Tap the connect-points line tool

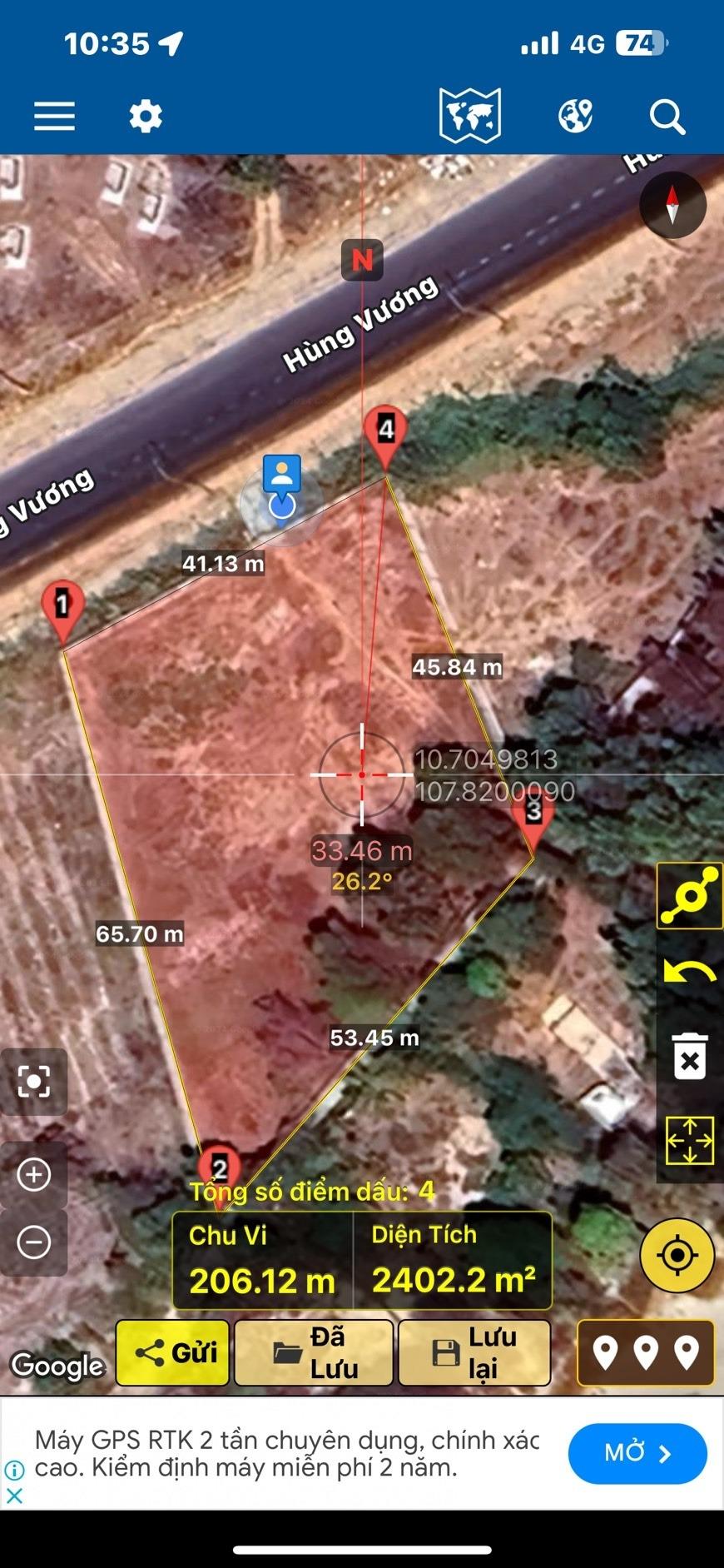(x=690, y=896)
